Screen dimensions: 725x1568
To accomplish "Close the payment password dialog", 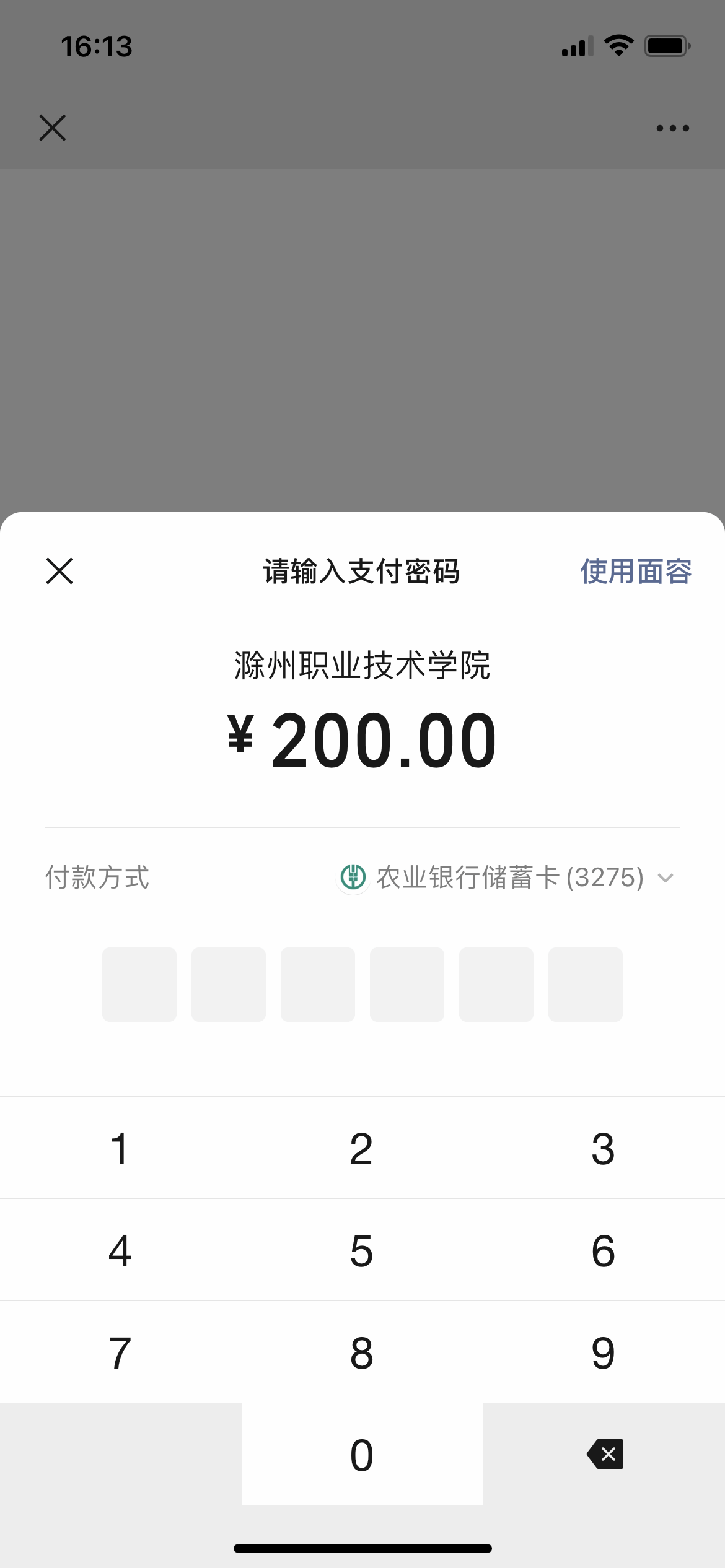I will (x=59, y=570).
